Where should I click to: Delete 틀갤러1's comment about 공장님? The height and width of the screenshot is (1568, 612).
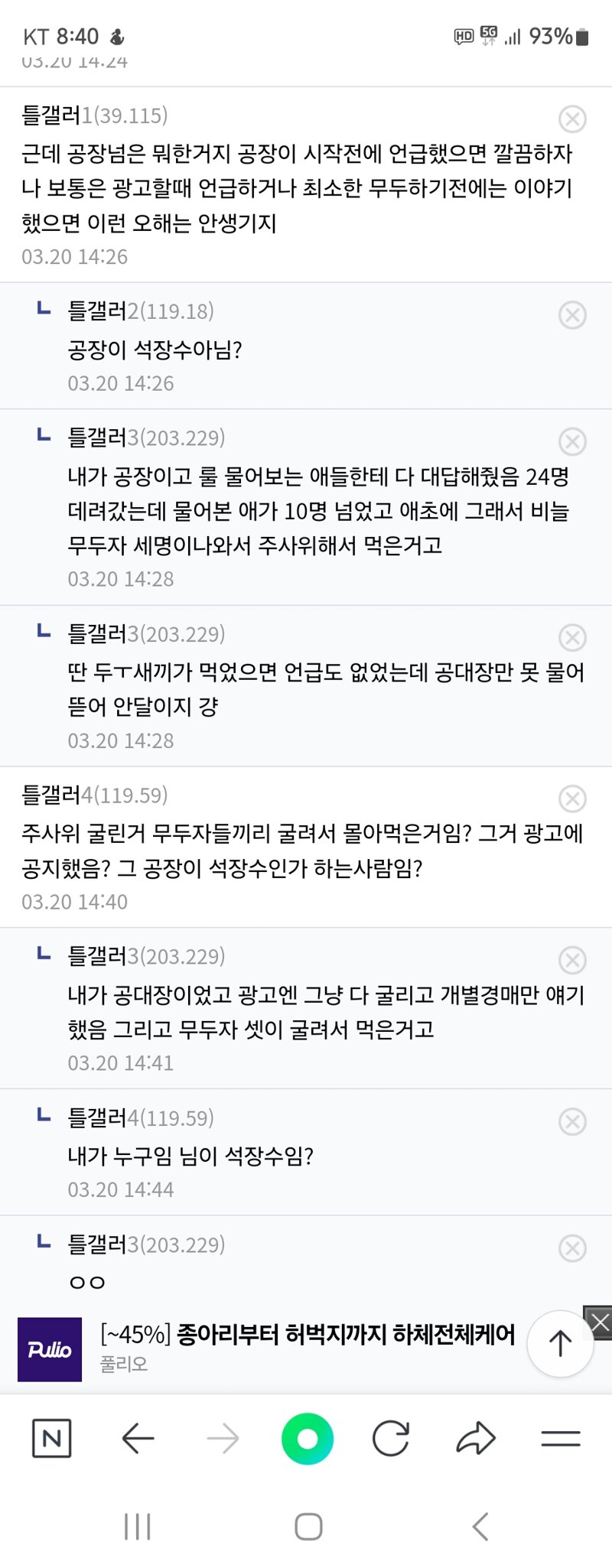coord(571,119)
